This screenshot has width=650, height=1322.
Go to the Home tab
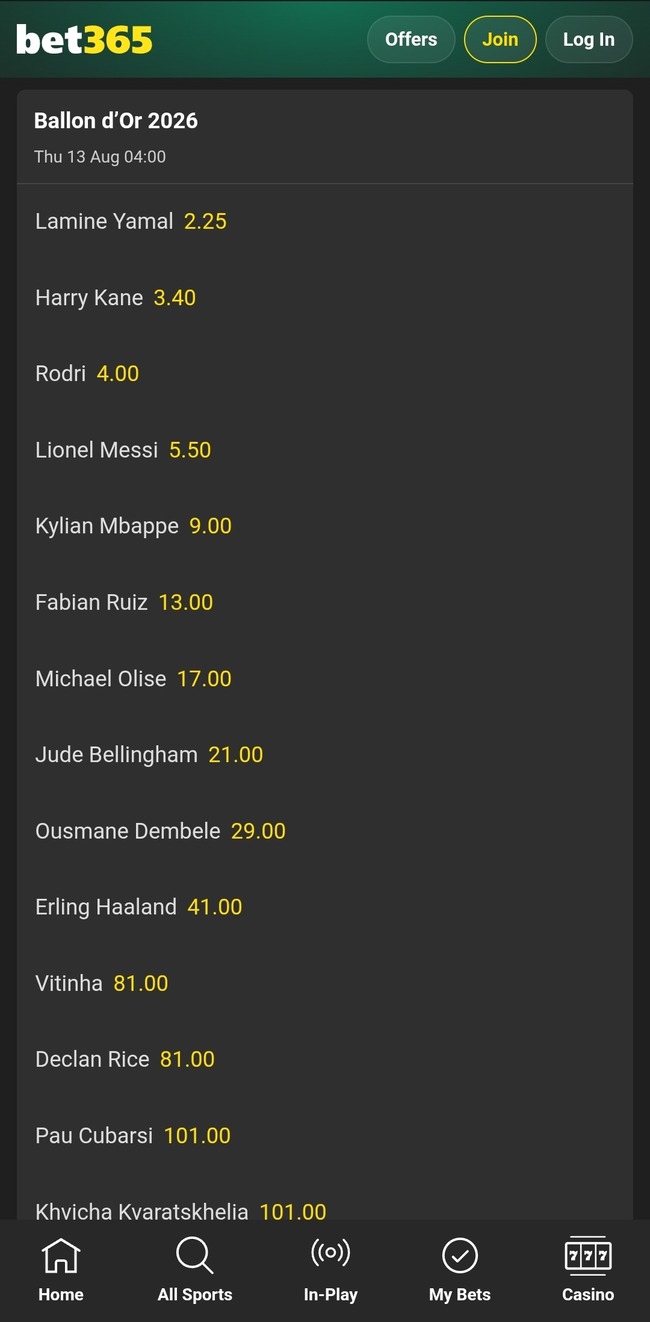click(61, 1270)
